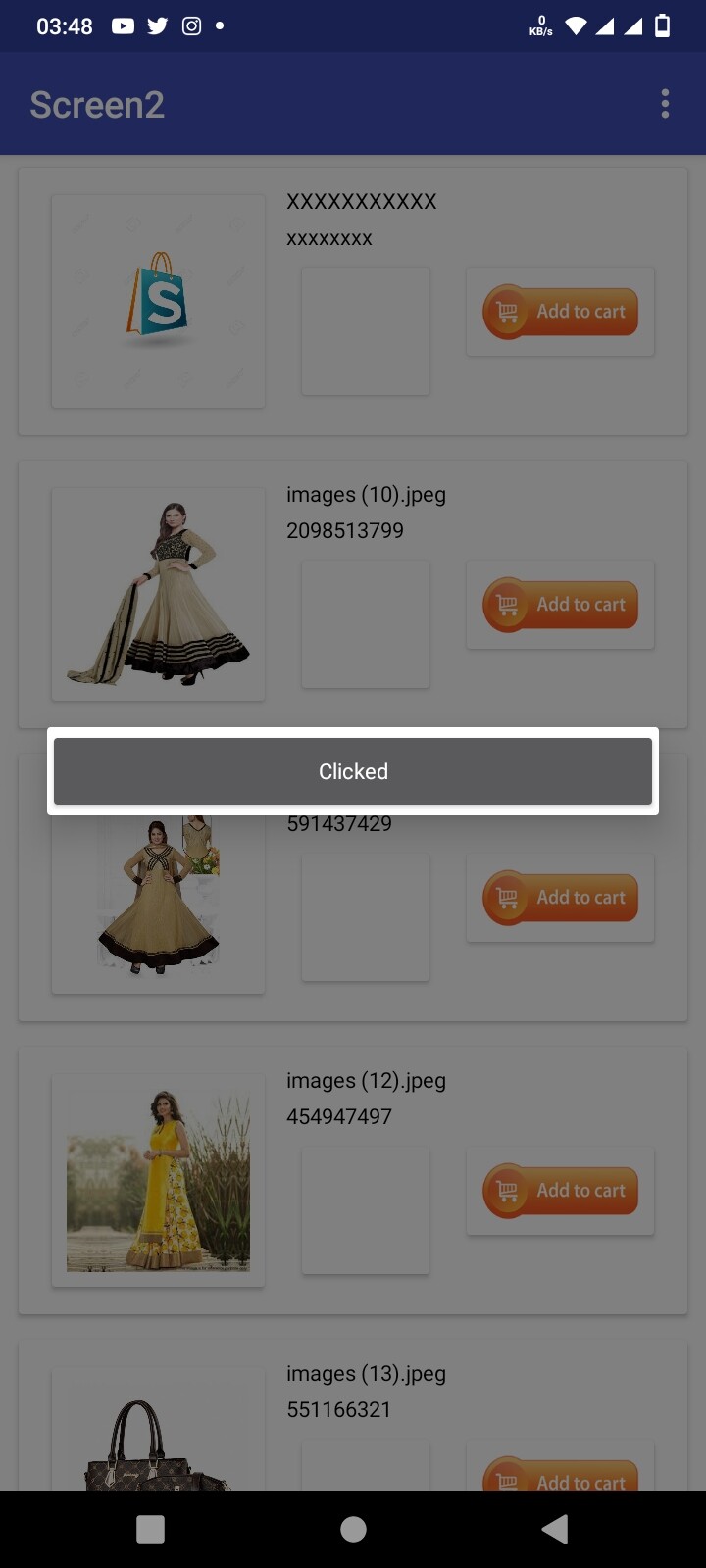Tap the Clicked button
The height and width of the screenshot is (1568, 706).
(353, 771)
